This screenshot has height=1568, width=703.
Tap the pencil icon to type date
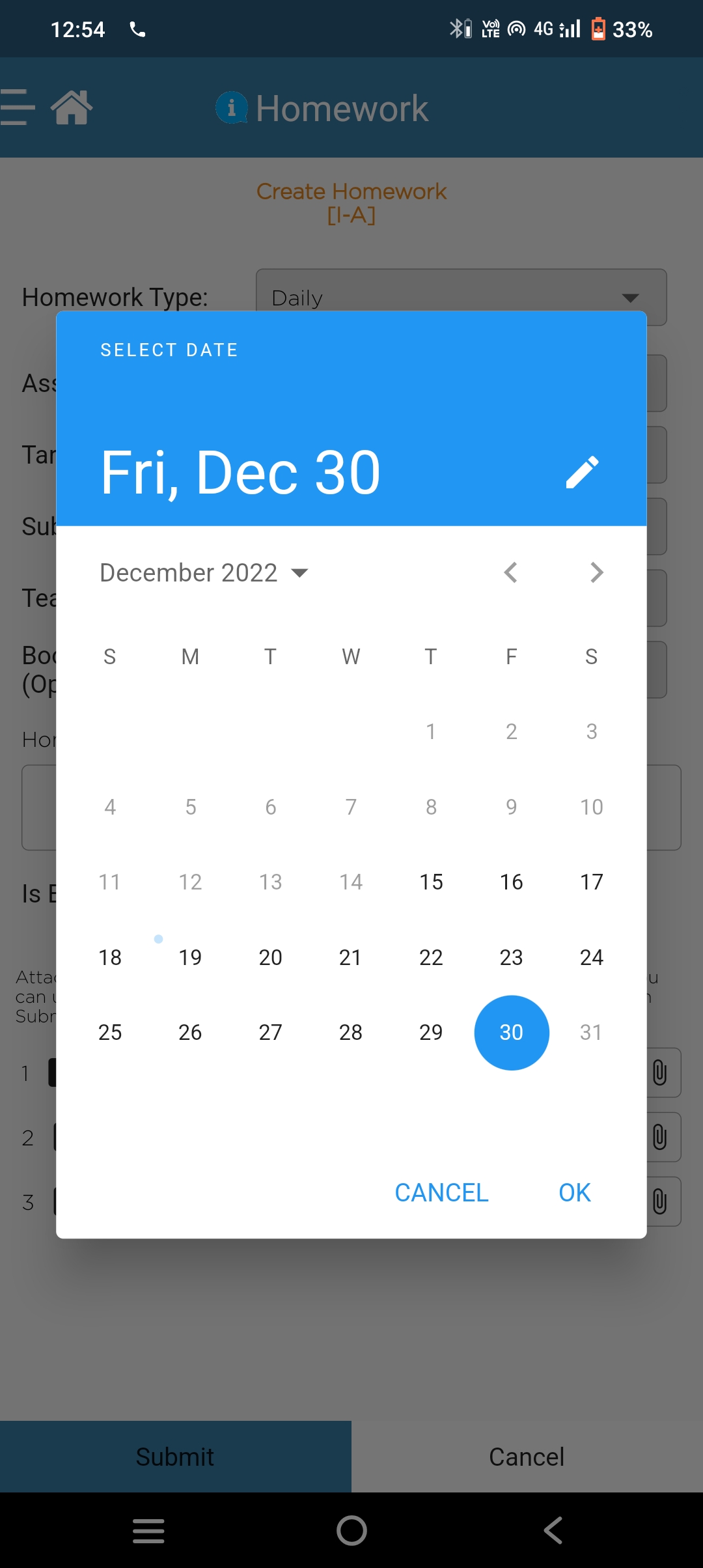[x=582, y=472]
